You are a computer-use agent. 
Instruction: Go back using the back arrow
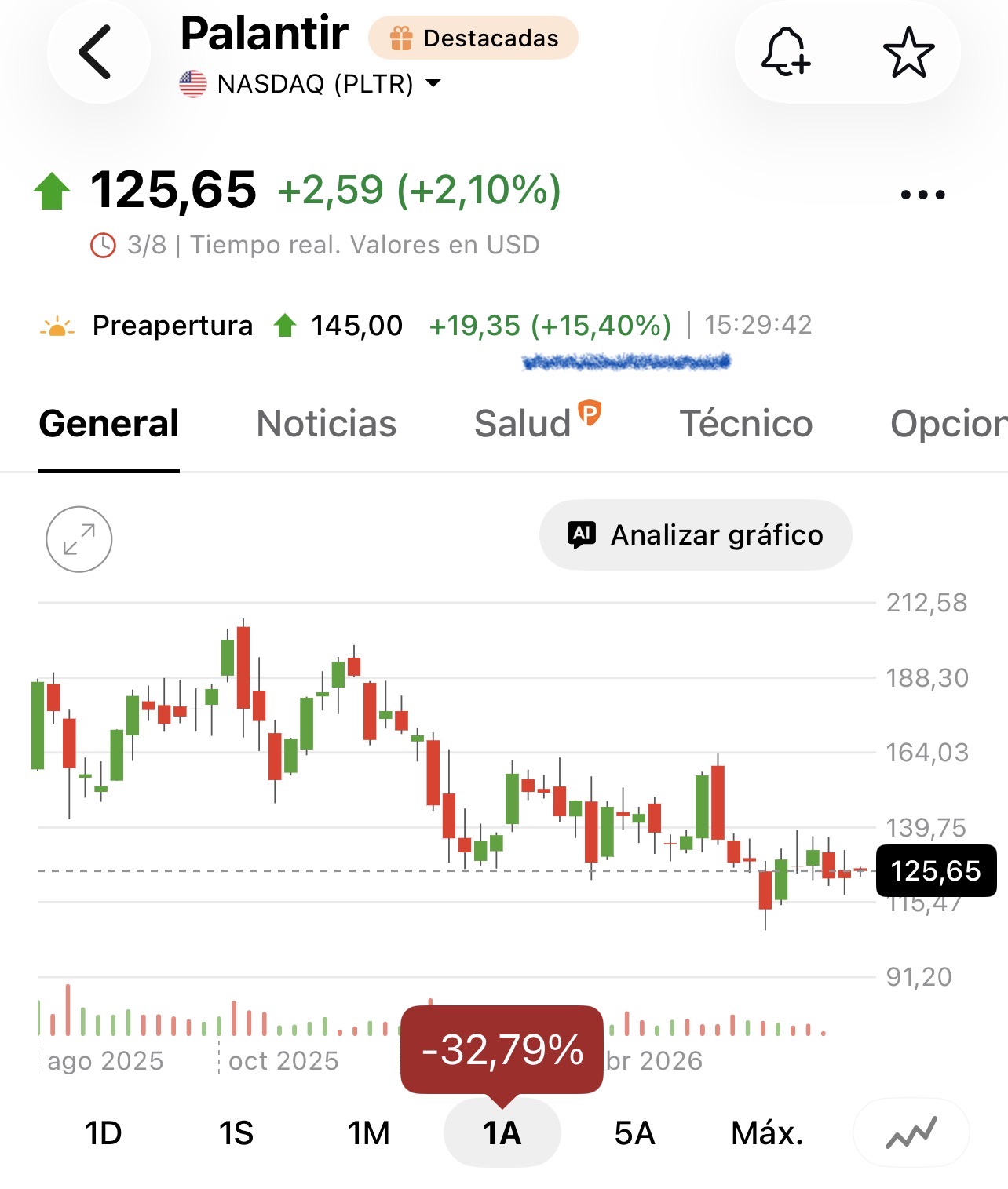click(x=97, y=53)
